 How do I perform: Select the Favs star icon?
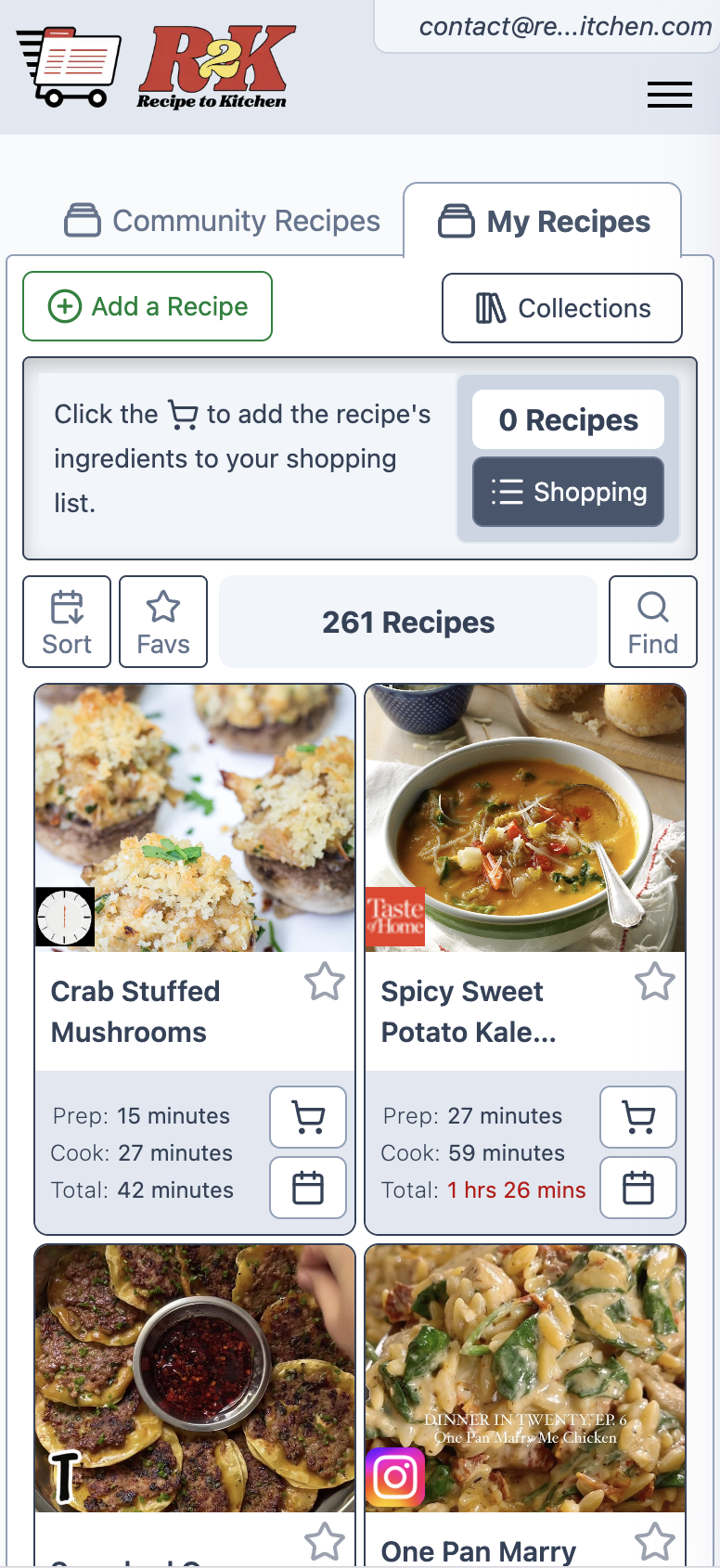pyautogui.click(x=162, y=621)
